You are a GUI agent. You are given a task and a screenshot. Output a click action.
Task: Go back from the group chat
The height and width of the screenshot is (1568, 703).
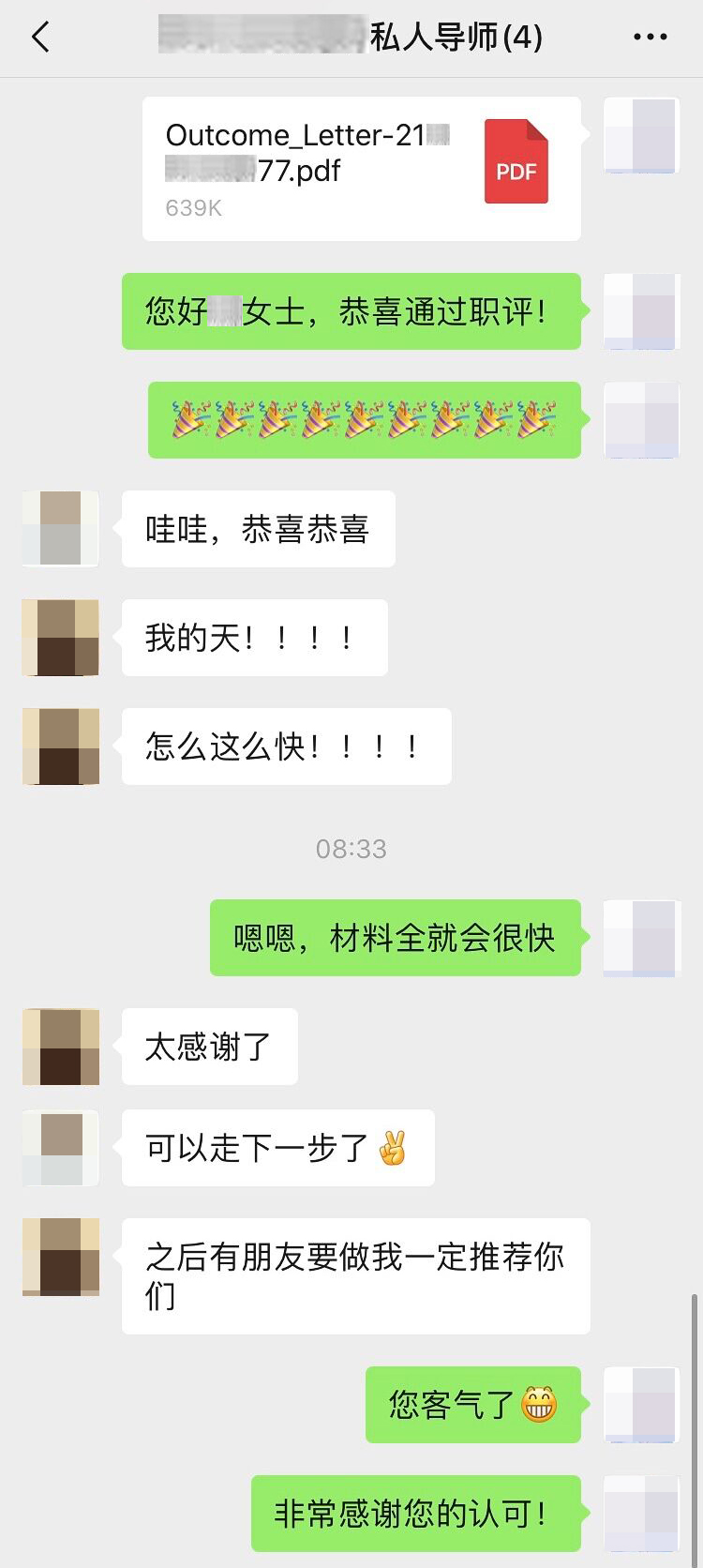[40, 38]
